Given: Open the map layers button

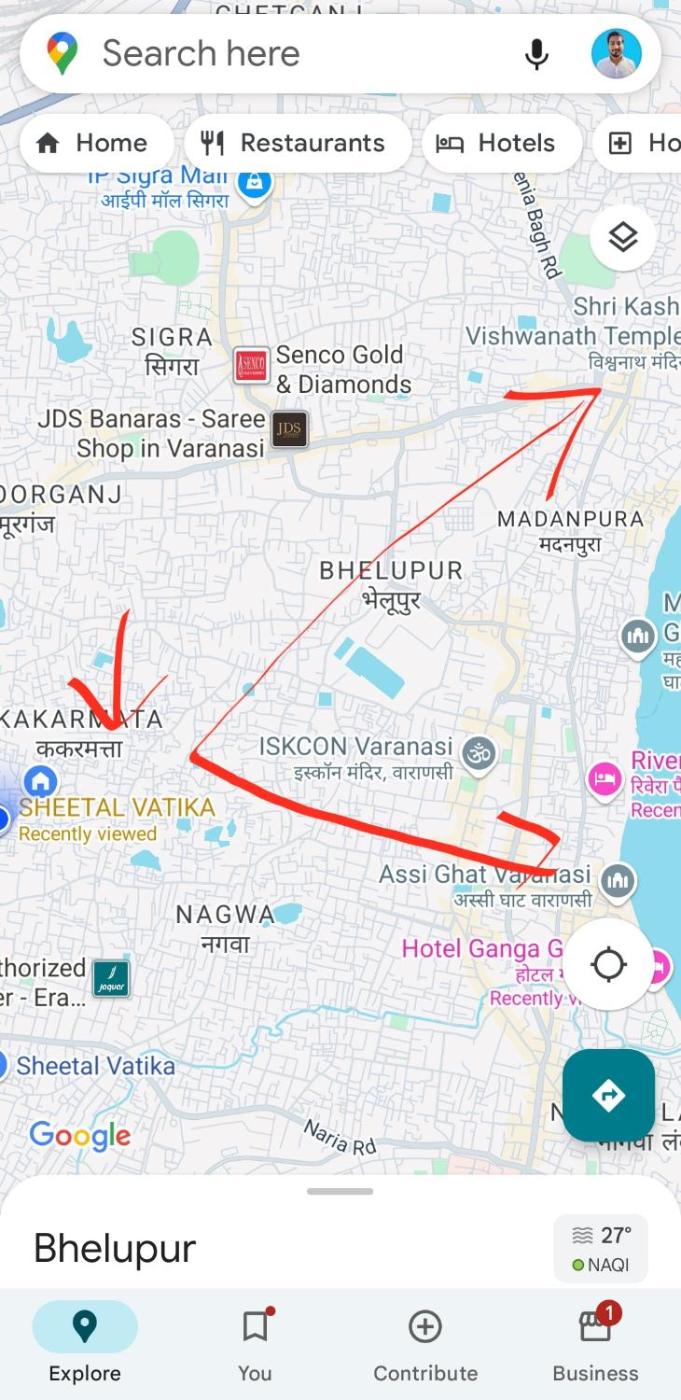Looking at the screenshot, I should pos(622,238).
